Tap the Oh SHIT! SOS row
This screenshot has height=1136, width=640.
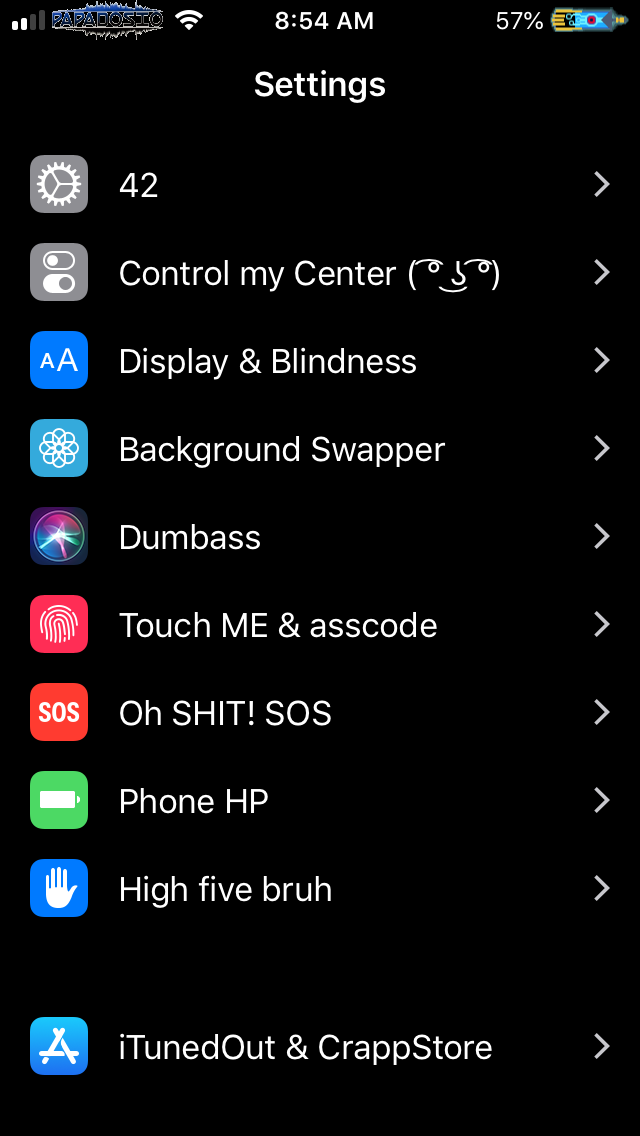320,713
